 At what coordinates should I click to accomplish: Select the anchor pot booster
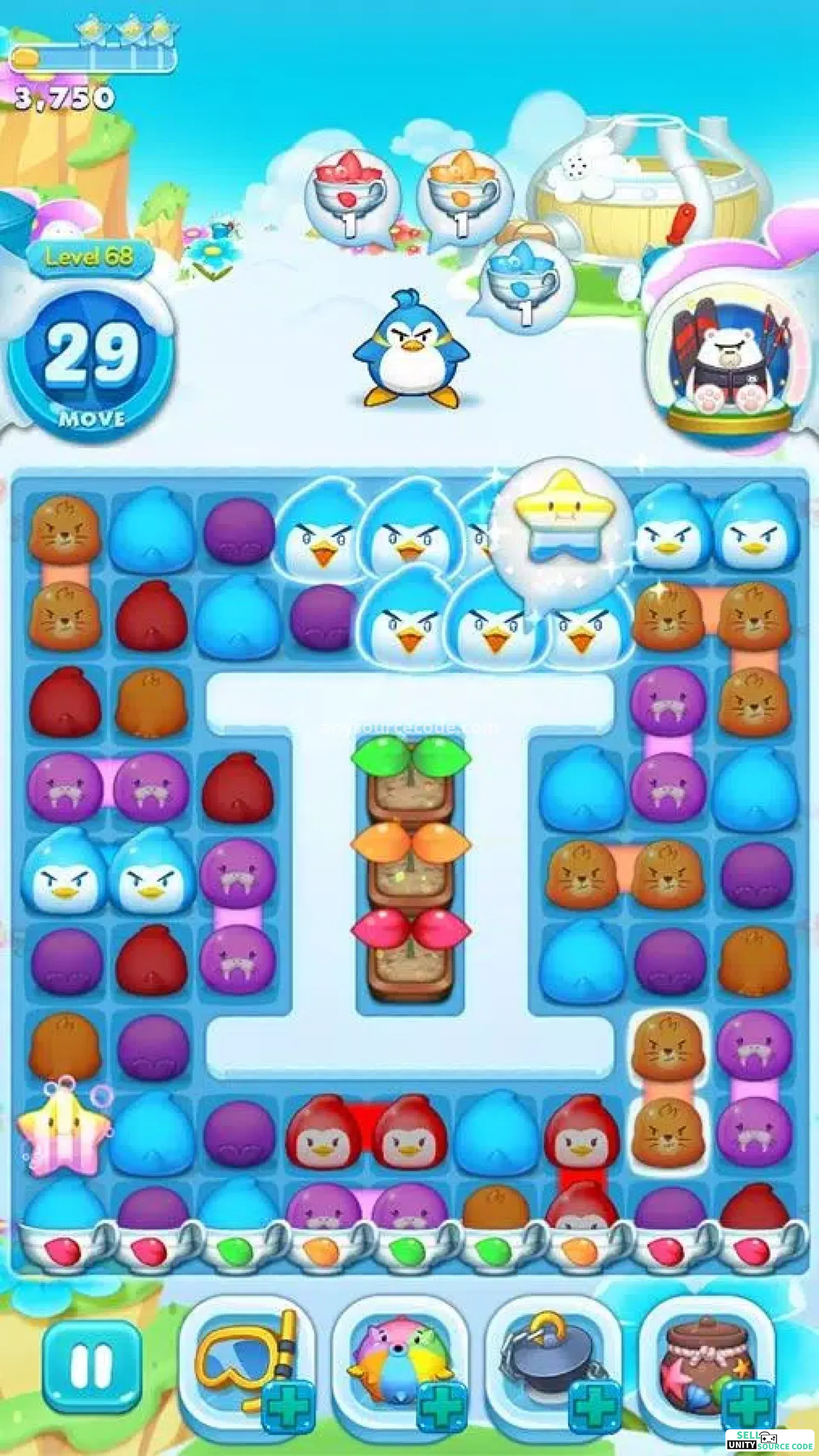(554, 1363)
